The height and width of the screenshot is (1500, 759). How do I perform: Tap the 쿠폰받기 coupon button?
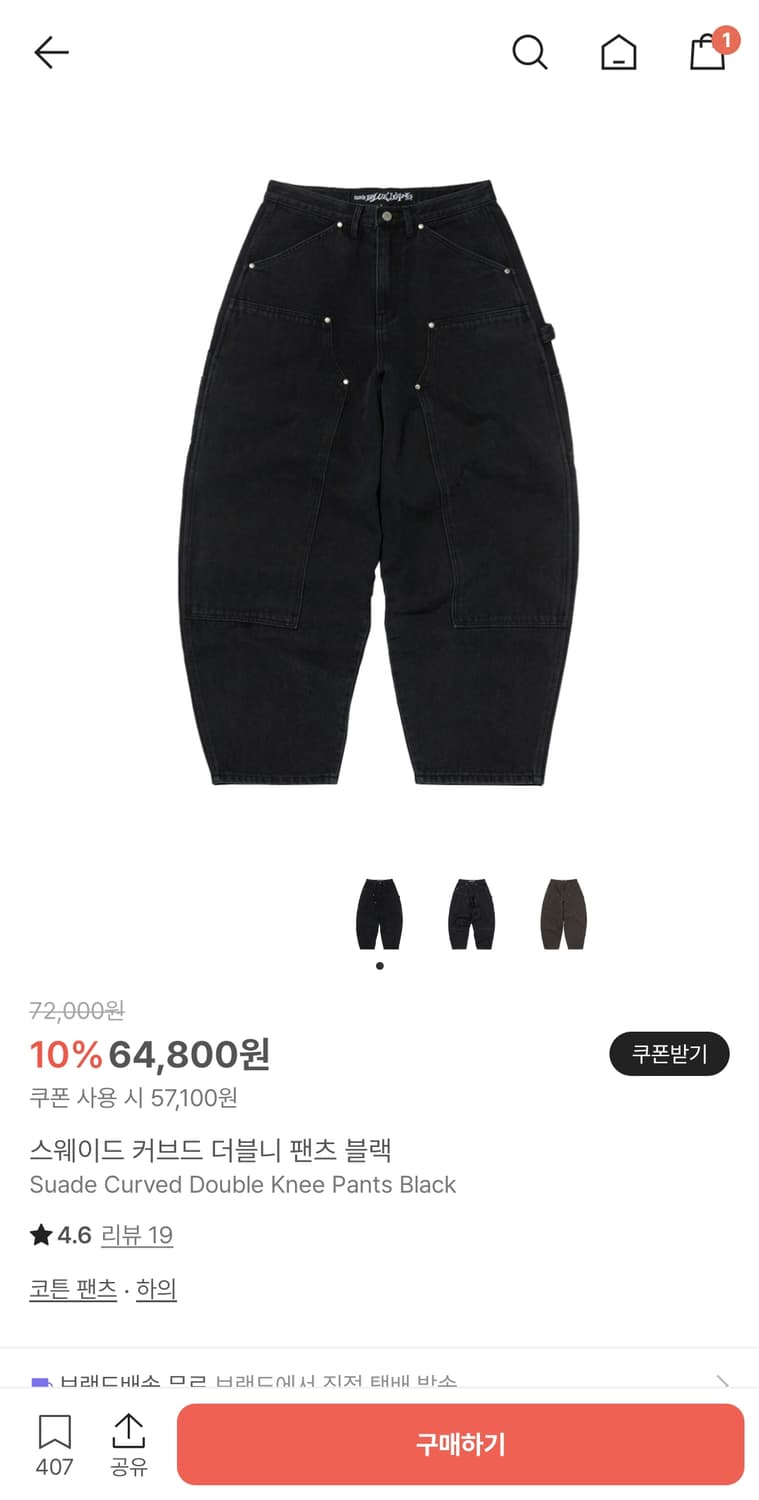point(669,1053)
